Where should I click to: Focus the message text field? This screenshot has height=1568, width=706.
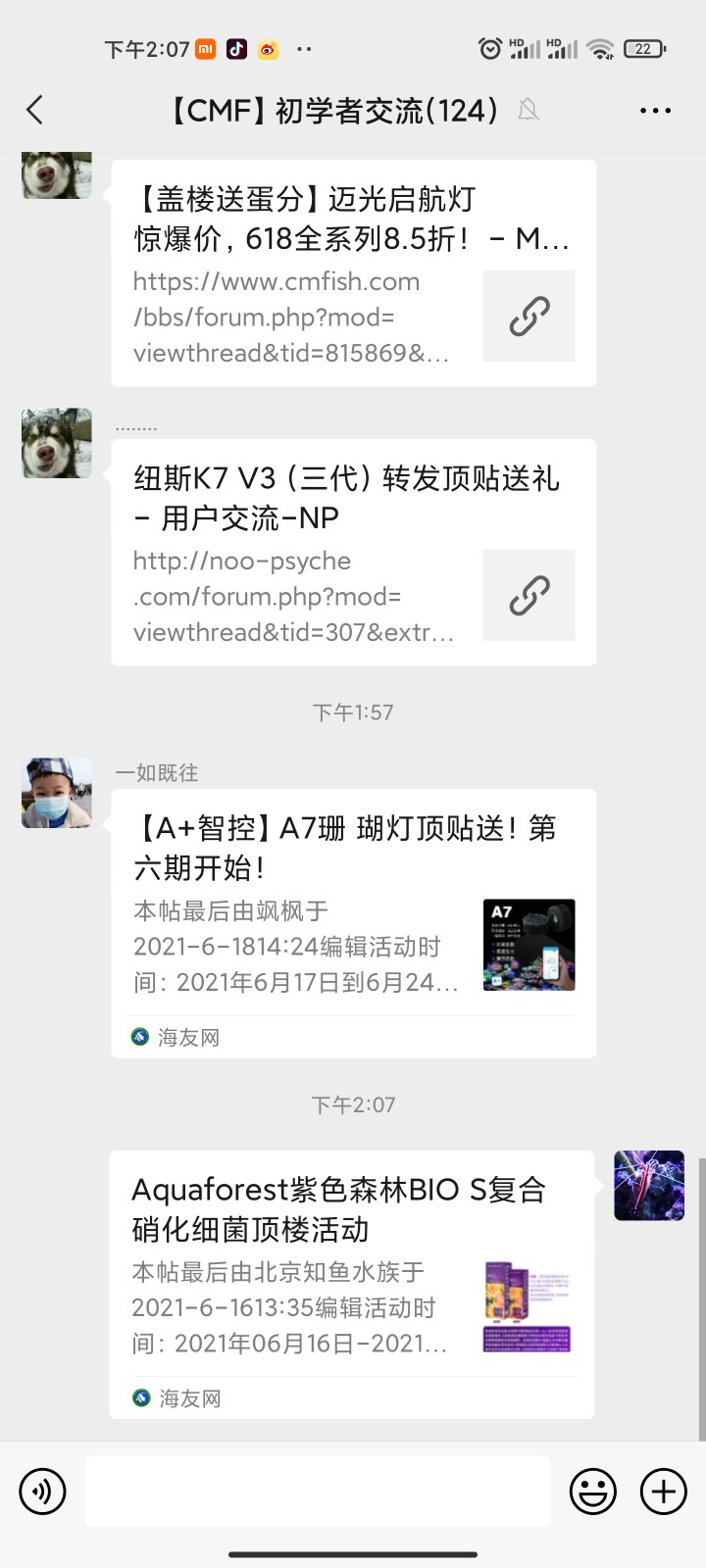point(318,1492)
